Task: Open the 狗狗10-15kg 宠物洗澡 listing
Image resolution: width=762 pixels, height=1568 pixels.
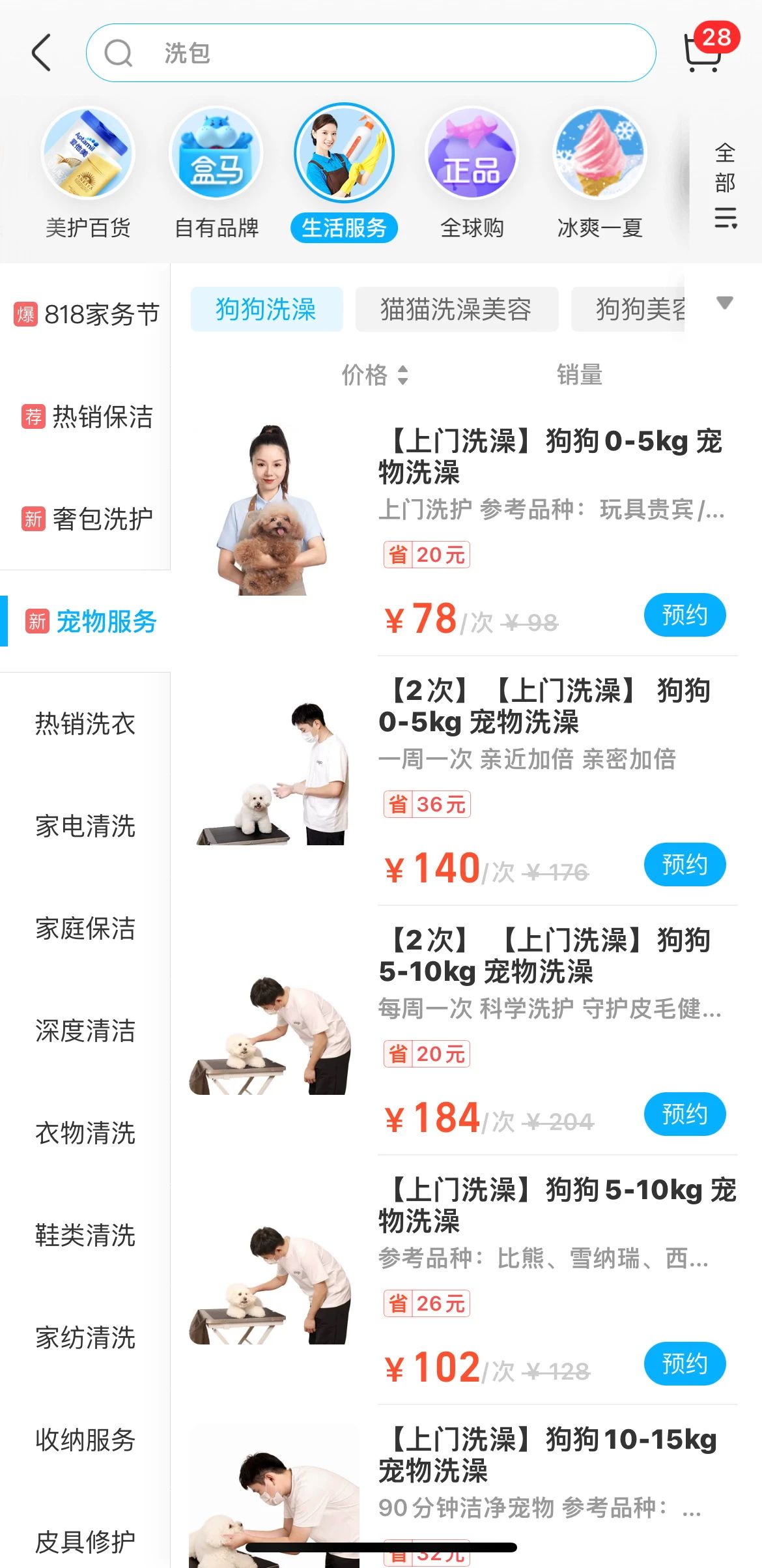Action: coord(547,1455)
